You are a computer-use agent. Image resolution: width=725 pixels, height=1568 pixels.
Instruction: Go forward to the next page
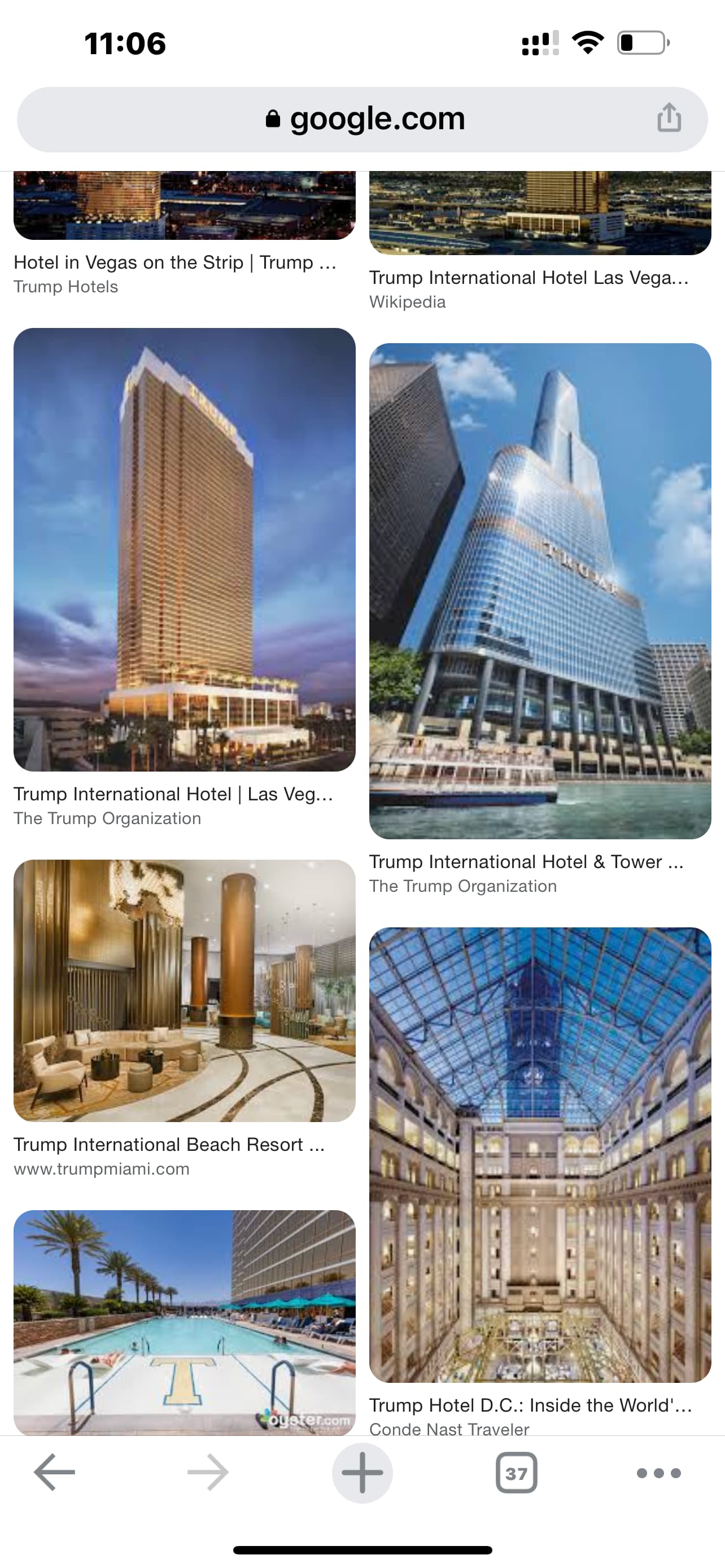coord(208,1473)
